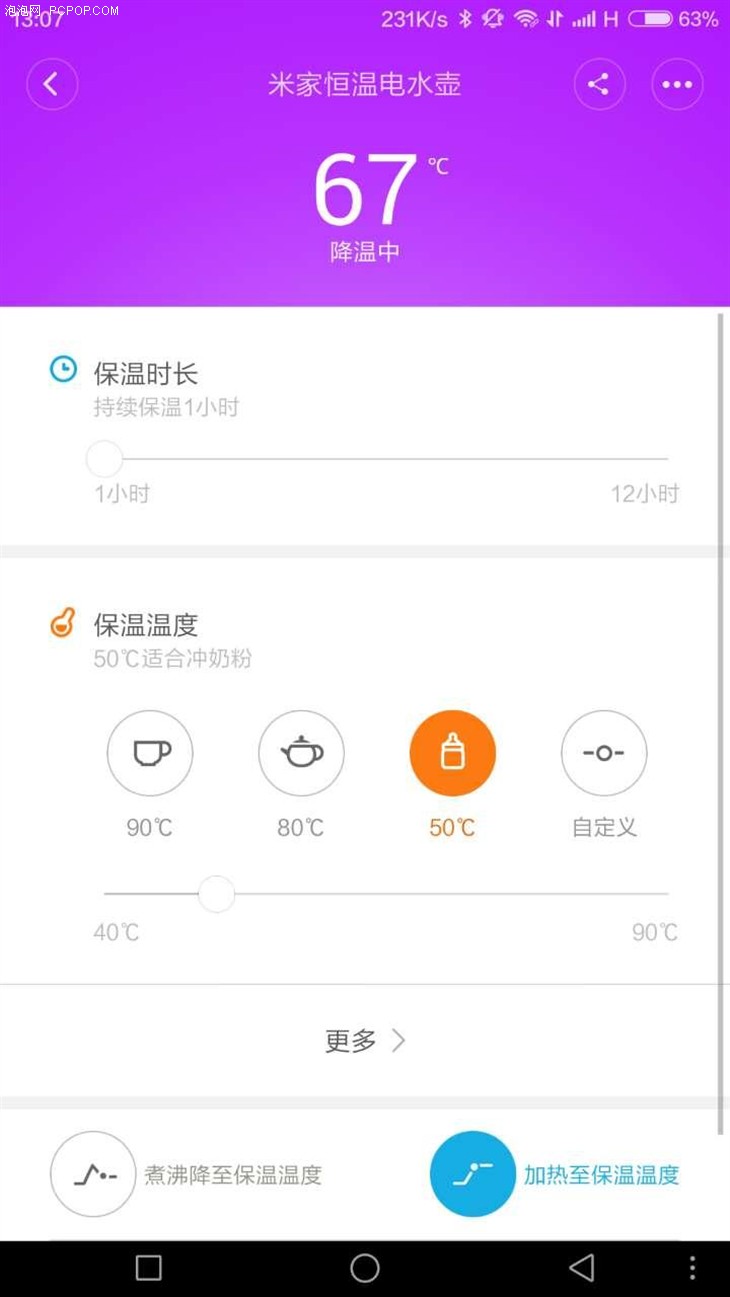
Task: Tap the 保温时长 duration slider handle
Action: (104, 459)
